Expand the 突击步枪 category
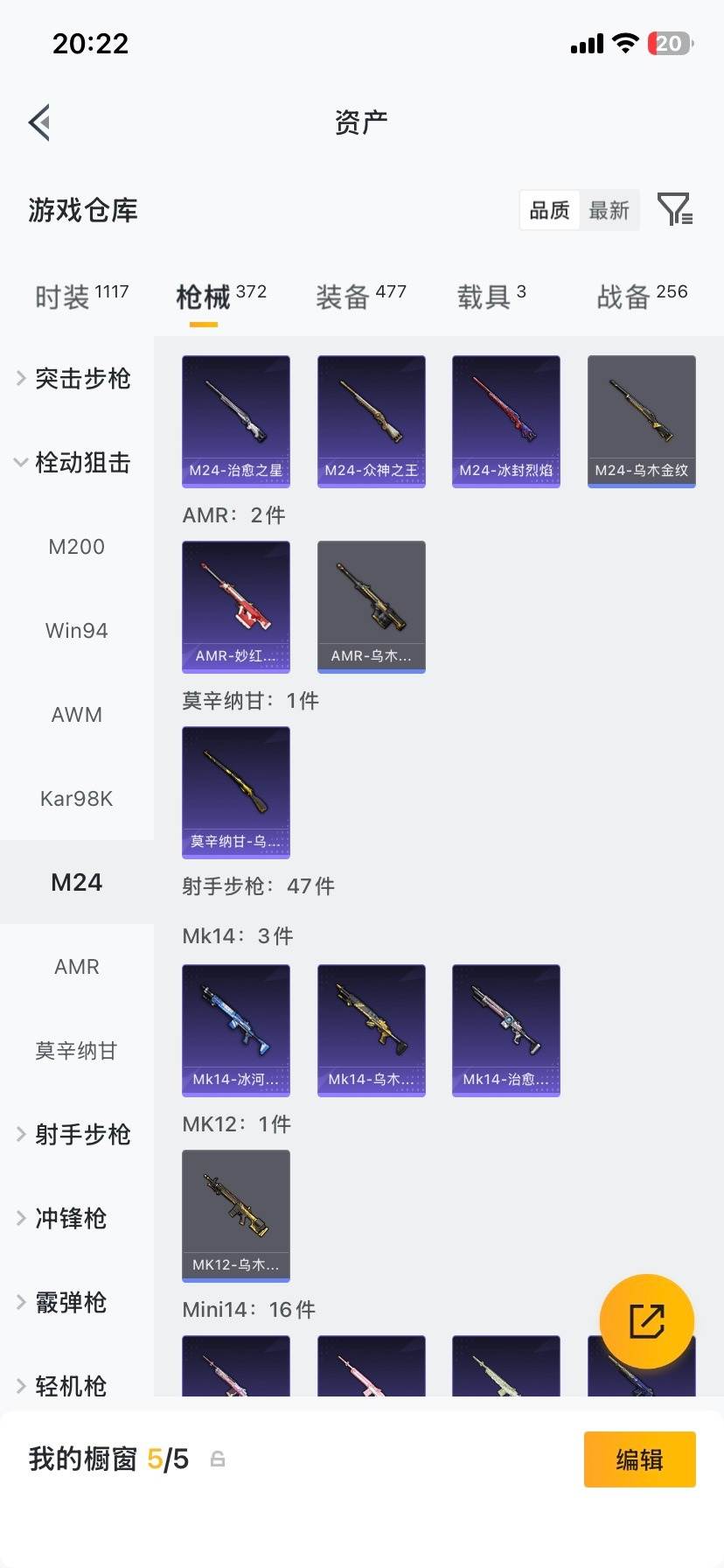The height and width of the screenshot is (1568, 724). [81, 378]
